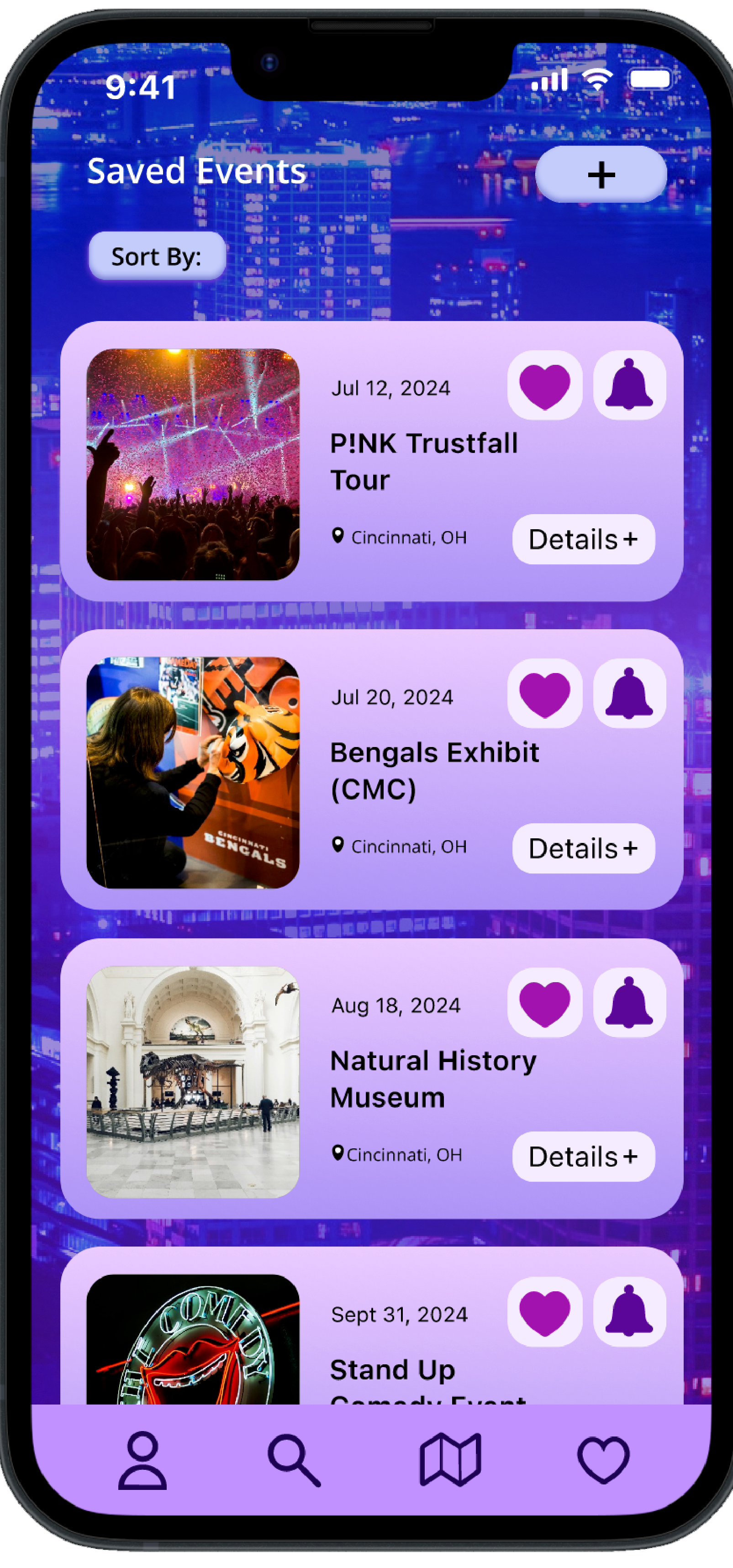Add a new saved event

click(600, 175)
